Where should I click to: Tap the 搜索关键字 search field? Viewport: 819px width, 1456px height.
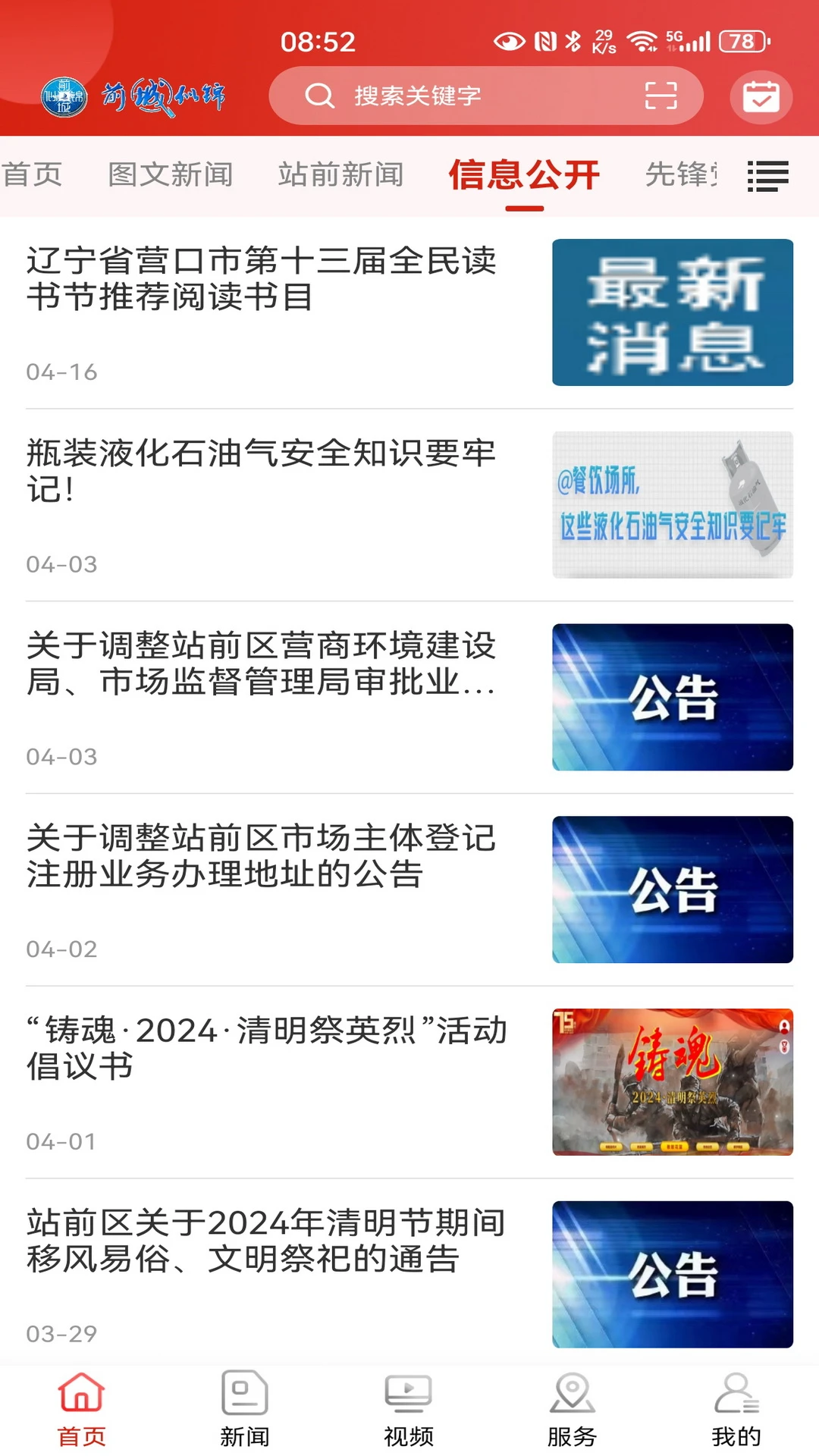click(x=455, y=96)
